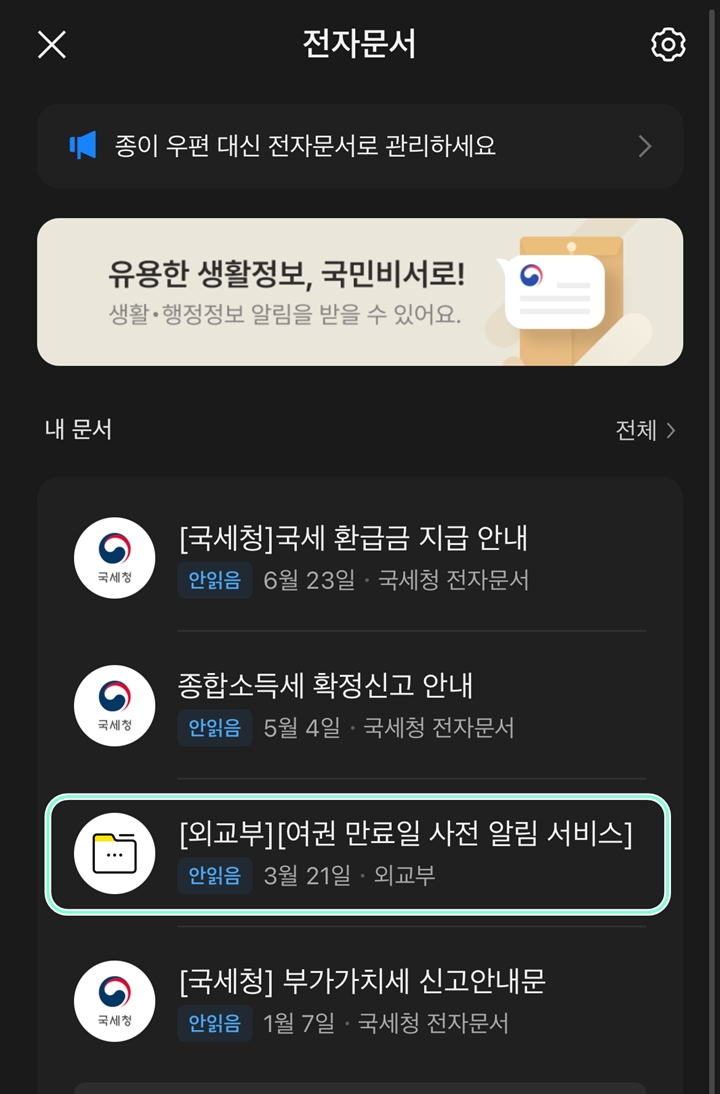
Task: Open the settings gear on 전자문서 screen
Action: click(667, 44)
